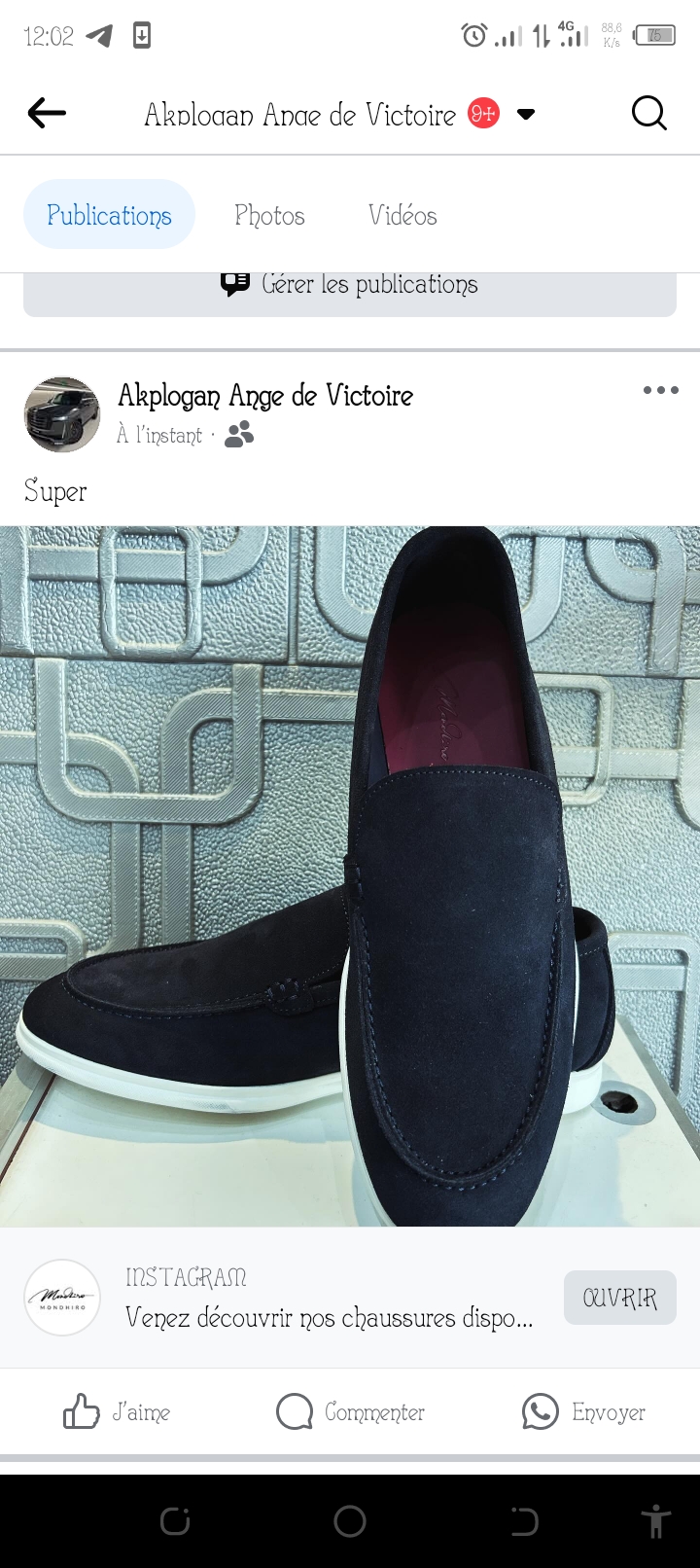Open the post's three-dot options menu
This screenshot has width=700, height=1568.
pos(661,390)
